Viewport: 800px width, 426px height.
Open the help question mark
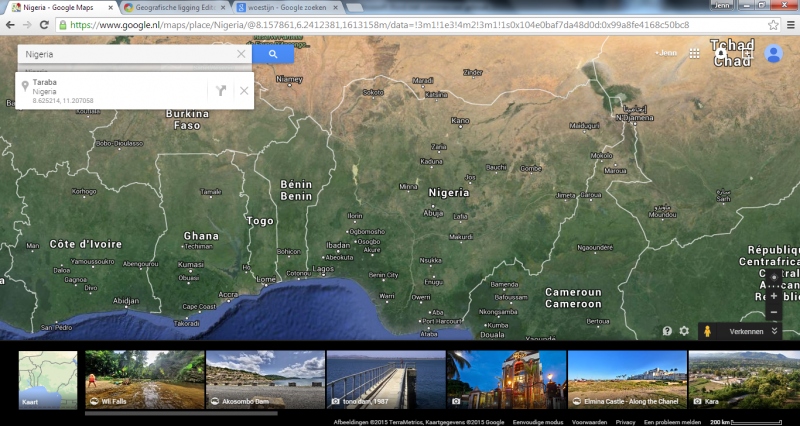(x=667, y=331)
